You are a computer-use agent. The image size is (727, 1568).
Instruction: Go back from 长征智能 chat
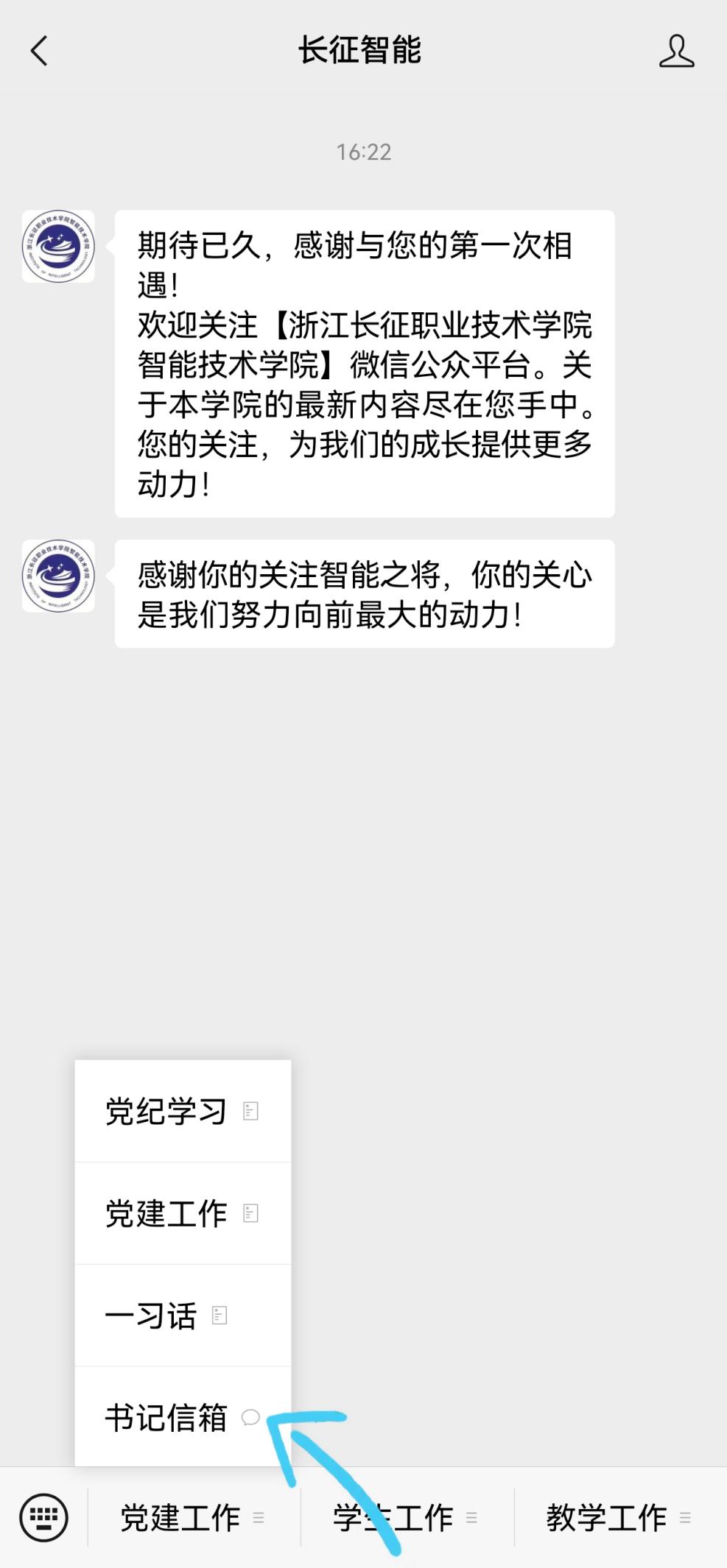tap(39, 51)
